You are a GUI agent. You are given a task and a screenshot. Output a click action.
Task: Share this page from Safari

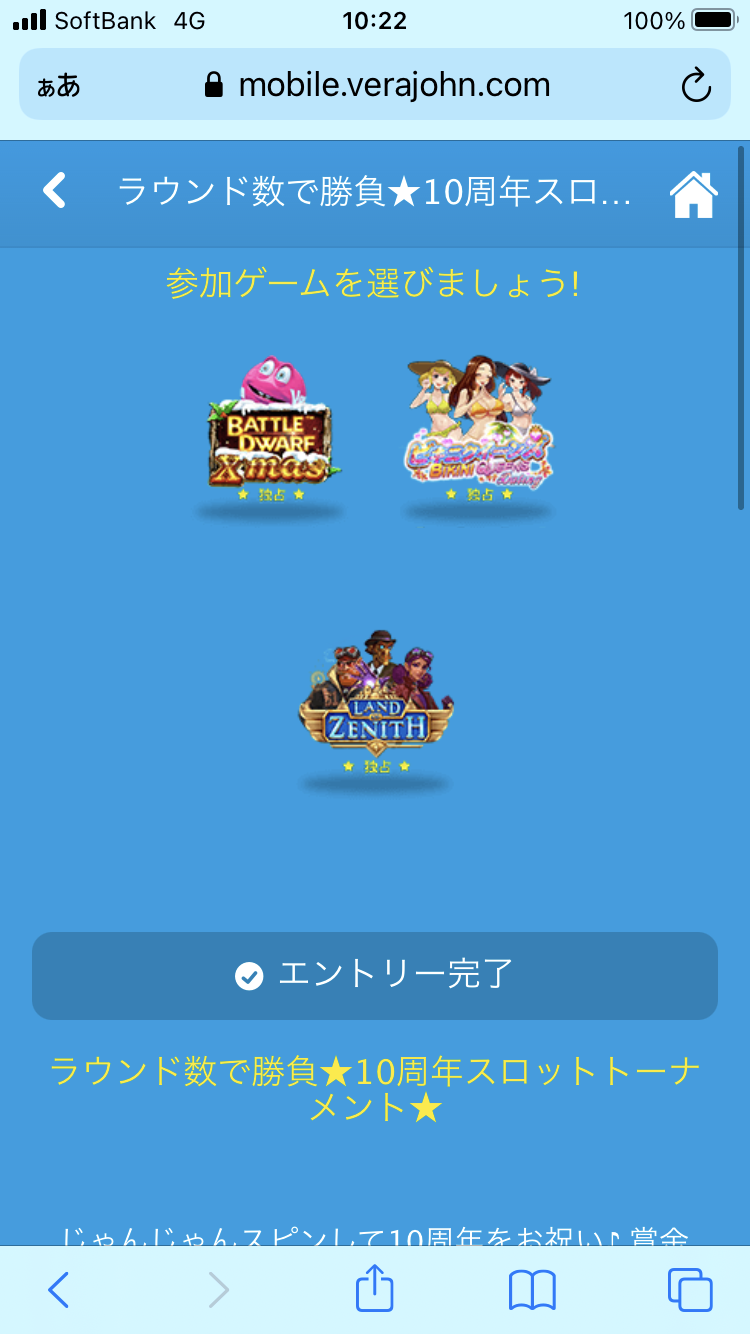(375, 1288)
